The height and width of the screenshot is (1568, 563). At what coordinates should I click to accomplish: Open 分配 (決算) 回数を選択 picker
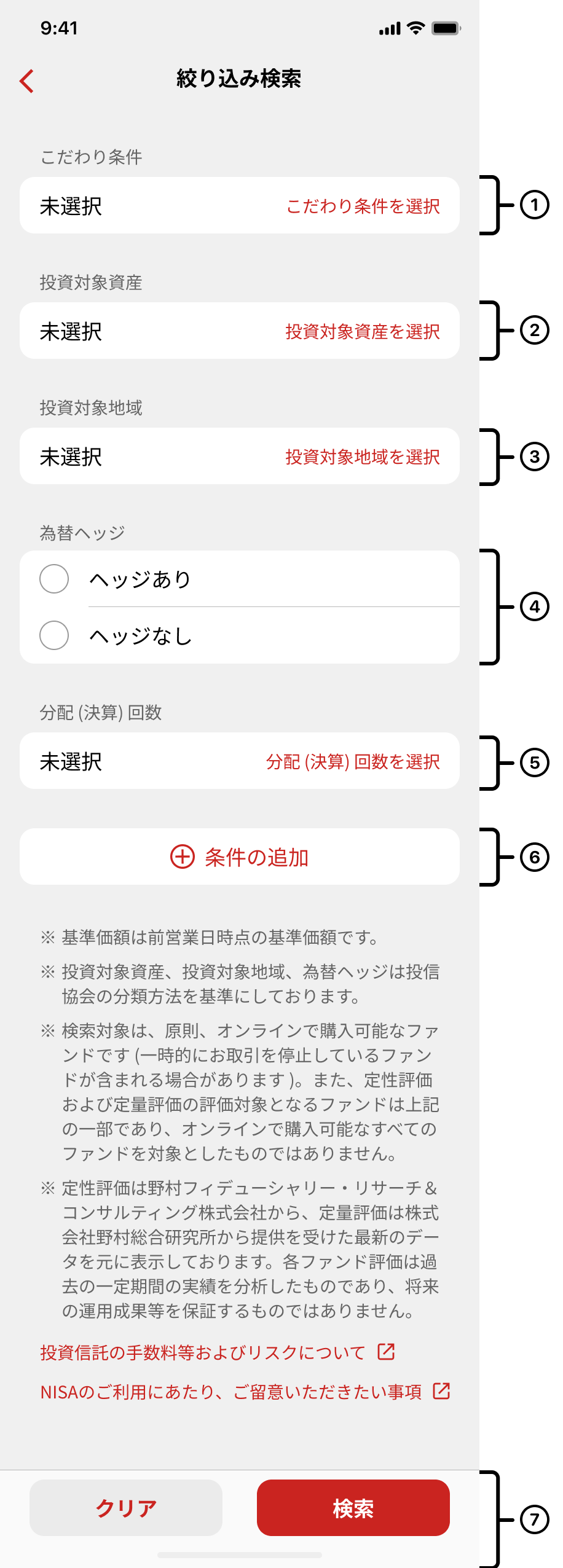(352, 761)
